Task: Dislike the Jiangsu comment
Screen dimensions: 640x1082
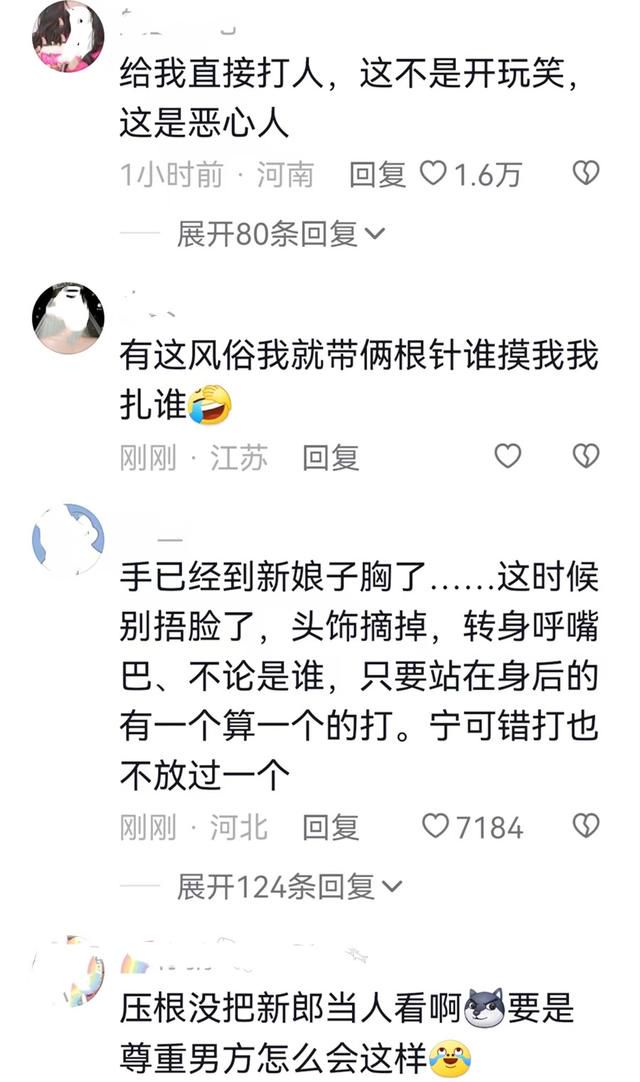Action: (585, 456)
